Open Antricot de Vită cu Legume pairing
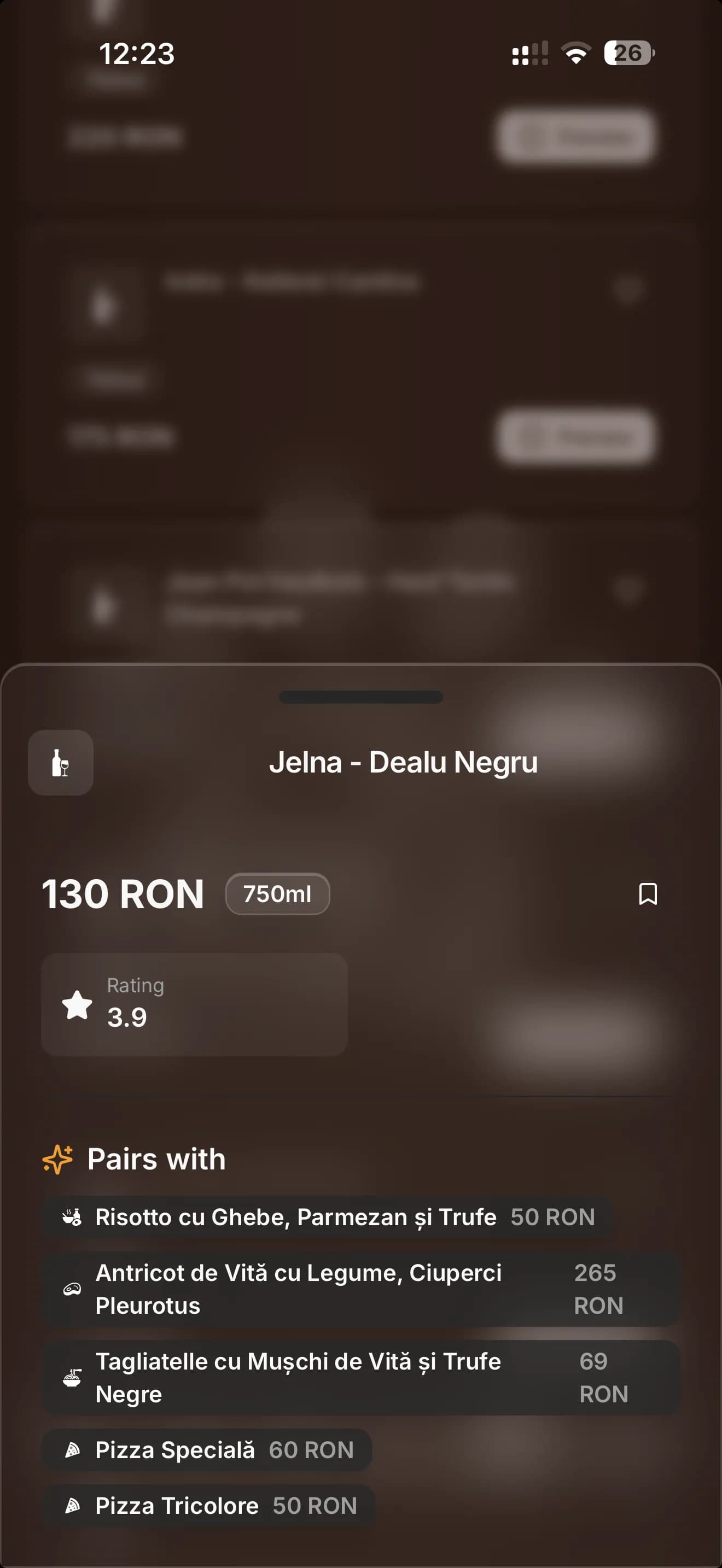Screen dimensions: 722x1568 359,1289
